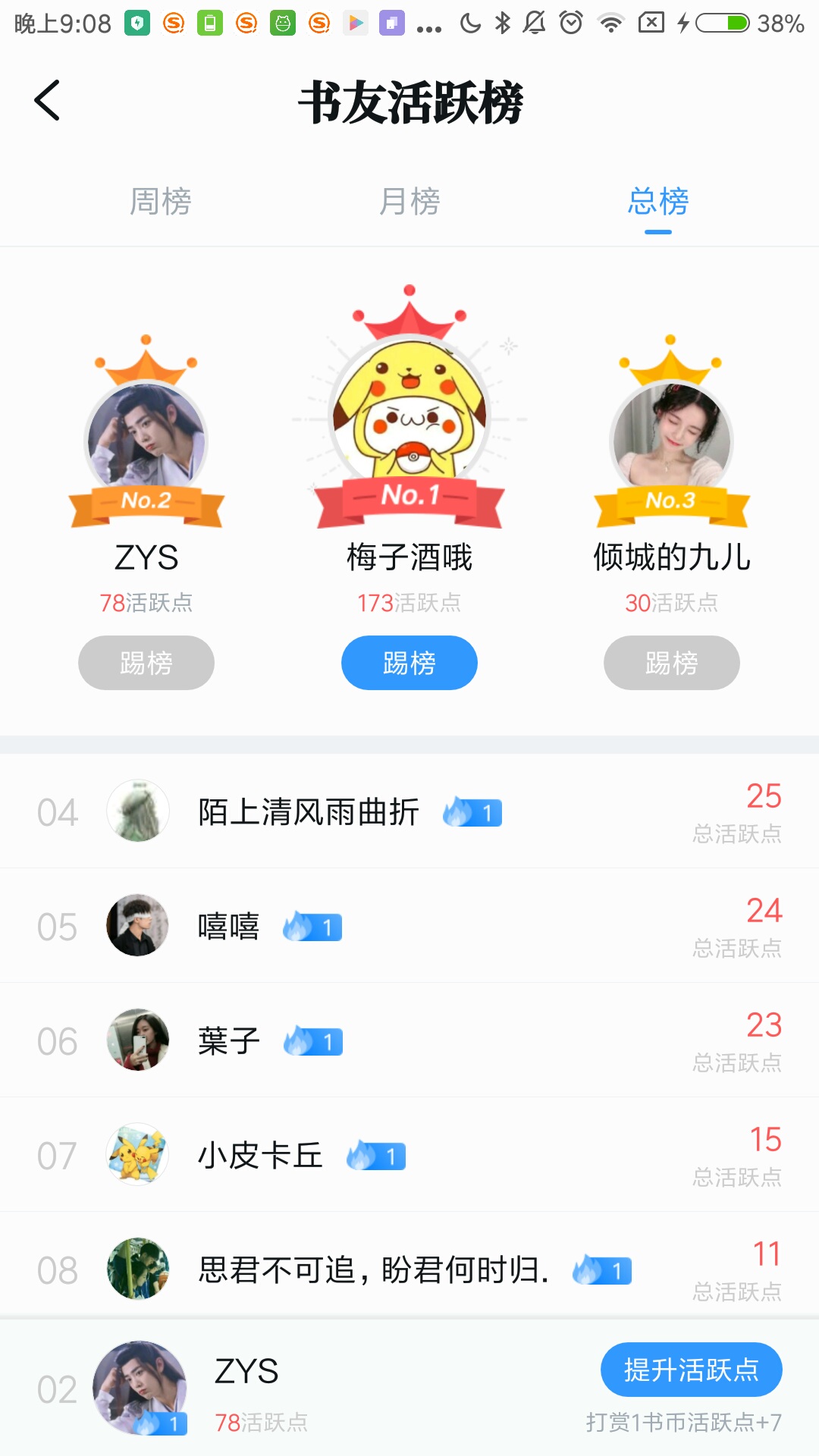
Task: Tap 踢榜 button under ZYS
Action: pos(146,663)
